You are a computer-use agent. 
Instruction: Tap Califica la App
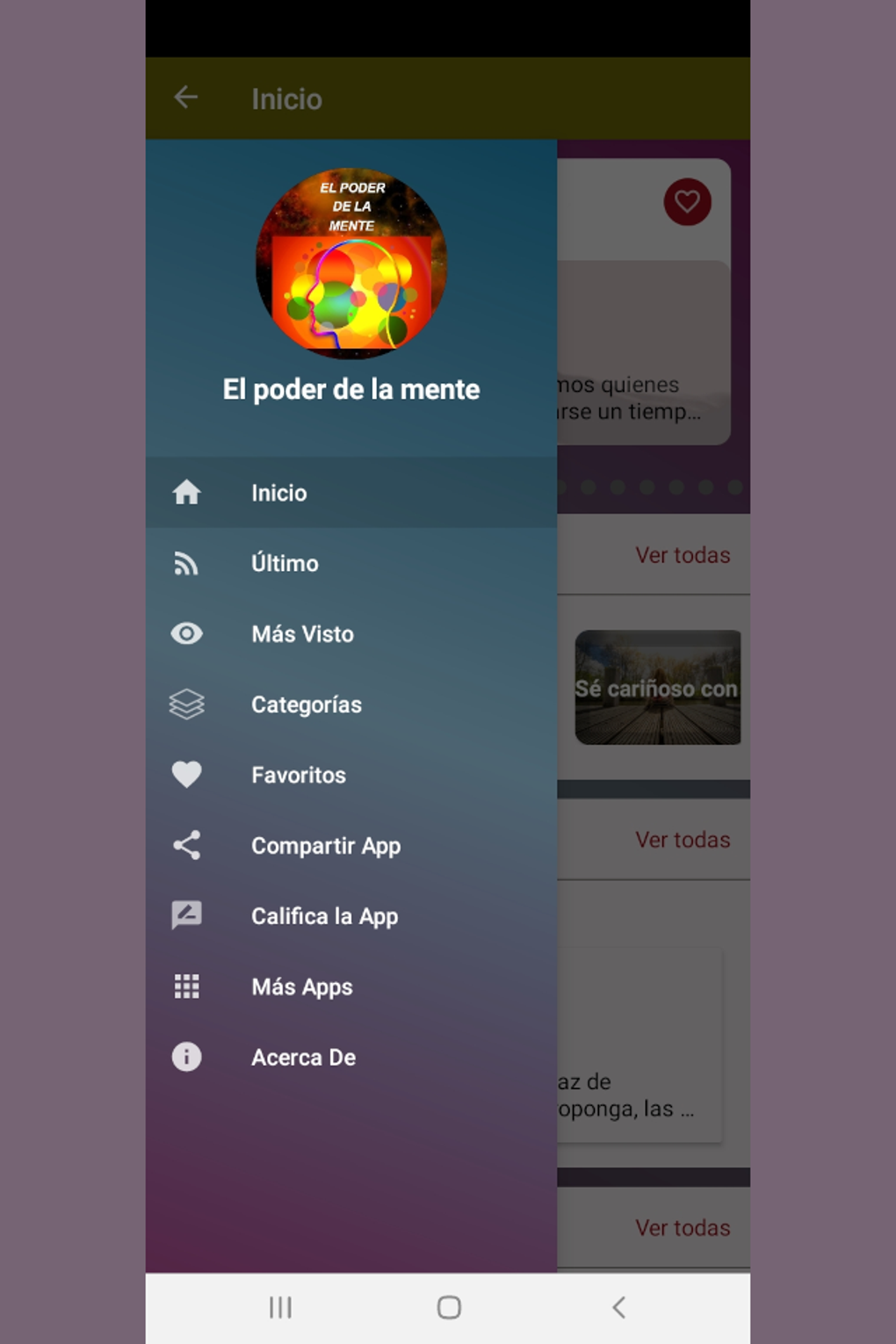coord(351,915)
